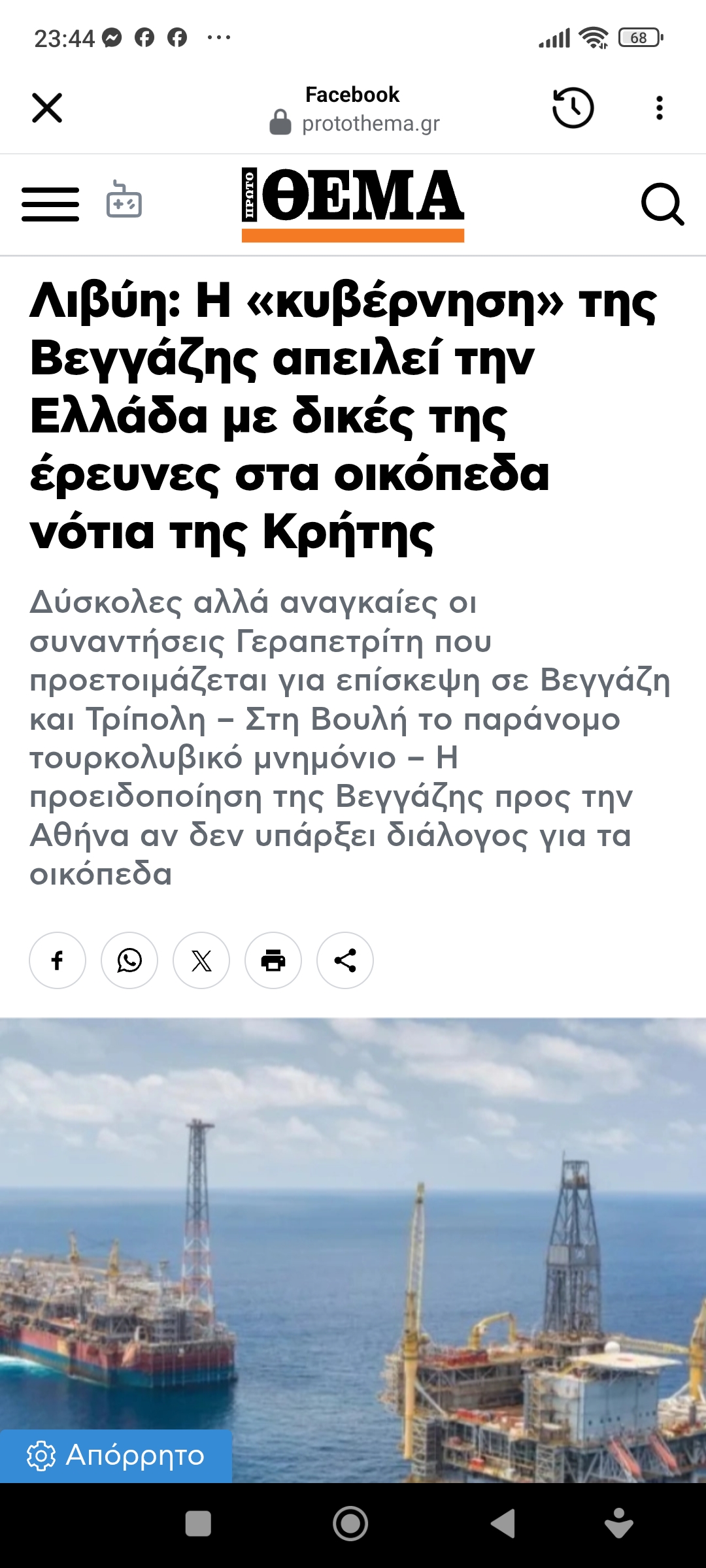Open the browser history clock icon
The width and height of the screenshot is (706, 1568).
573,108
